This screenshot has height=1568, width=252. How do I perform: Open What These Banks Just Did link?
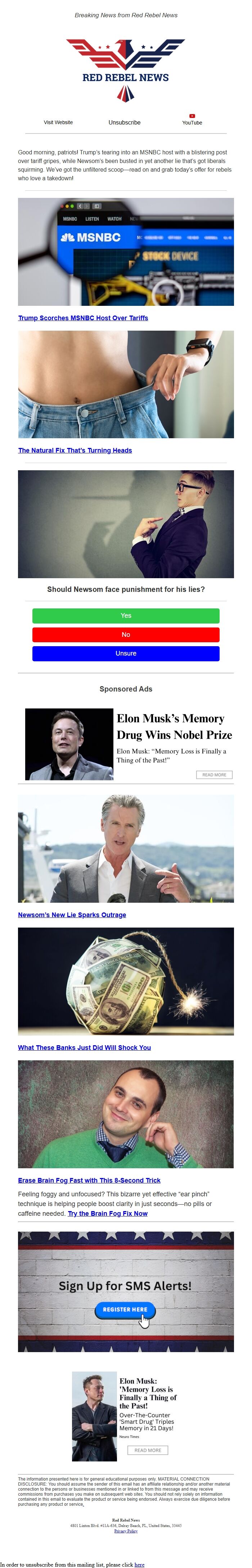pyautogui.click(x=84, y=1048)
